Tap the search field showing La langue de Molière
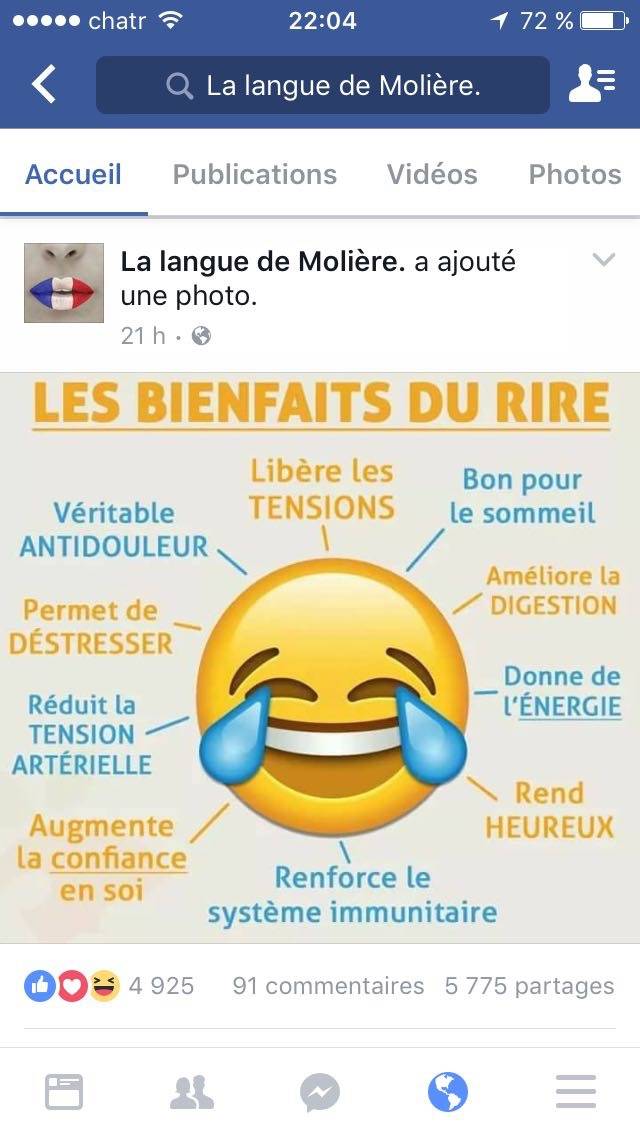The image size is (640, 1136). tap(322, 86)
